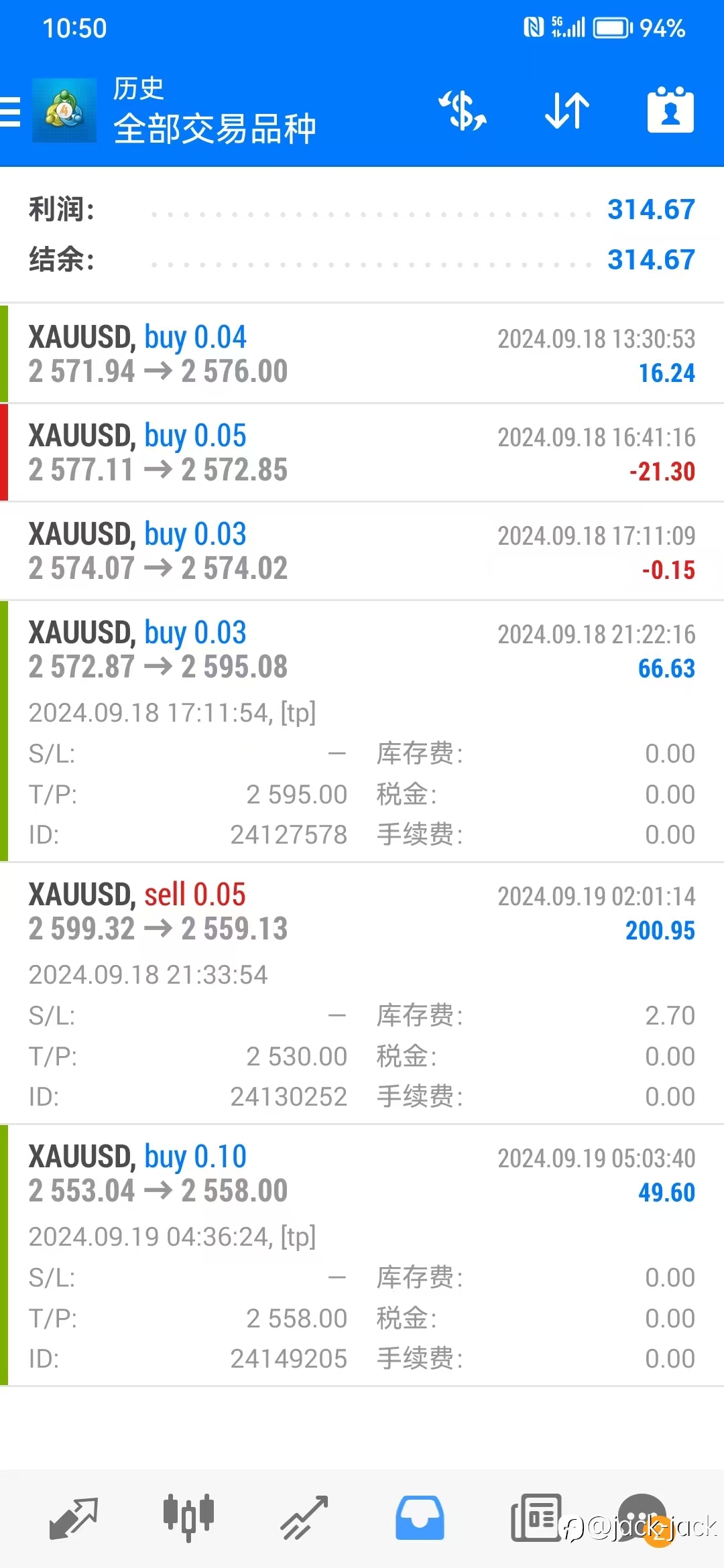Expand the buy 0.03 trade with -0.15 loss
This screenshot has width=724, height=1568.
(x=362, y=551)
